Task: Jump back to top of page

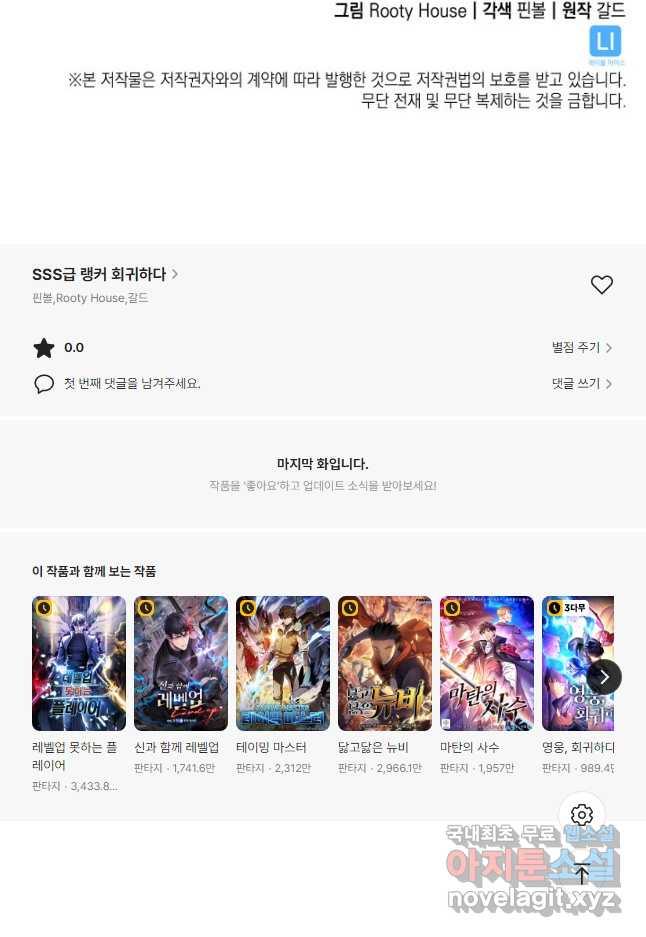Action: coord(582,873)
